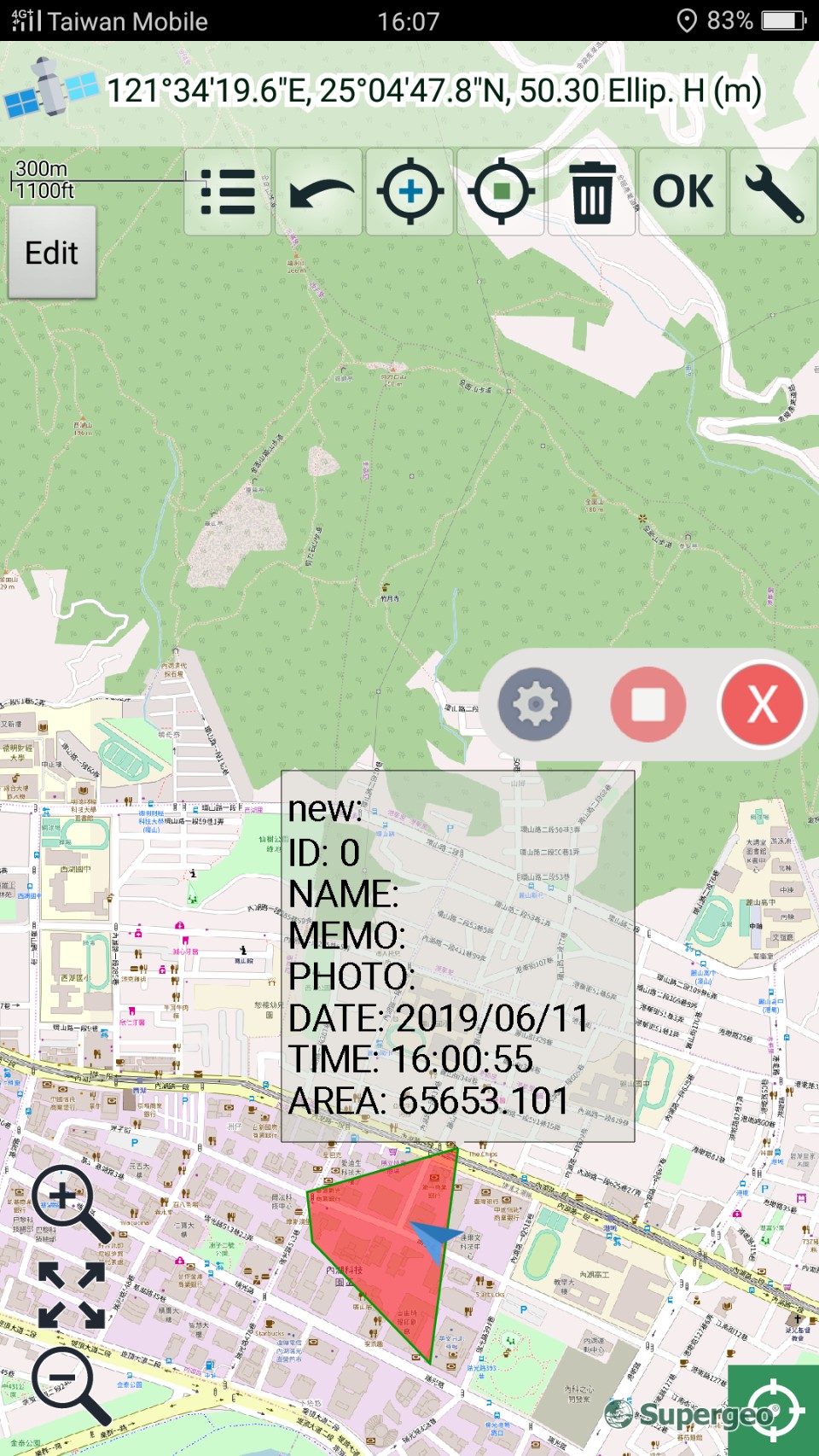Open the list menu in toolbar
Image resolution: width=819 pixels, height=1456 pixels.
[x=228, y=192]
